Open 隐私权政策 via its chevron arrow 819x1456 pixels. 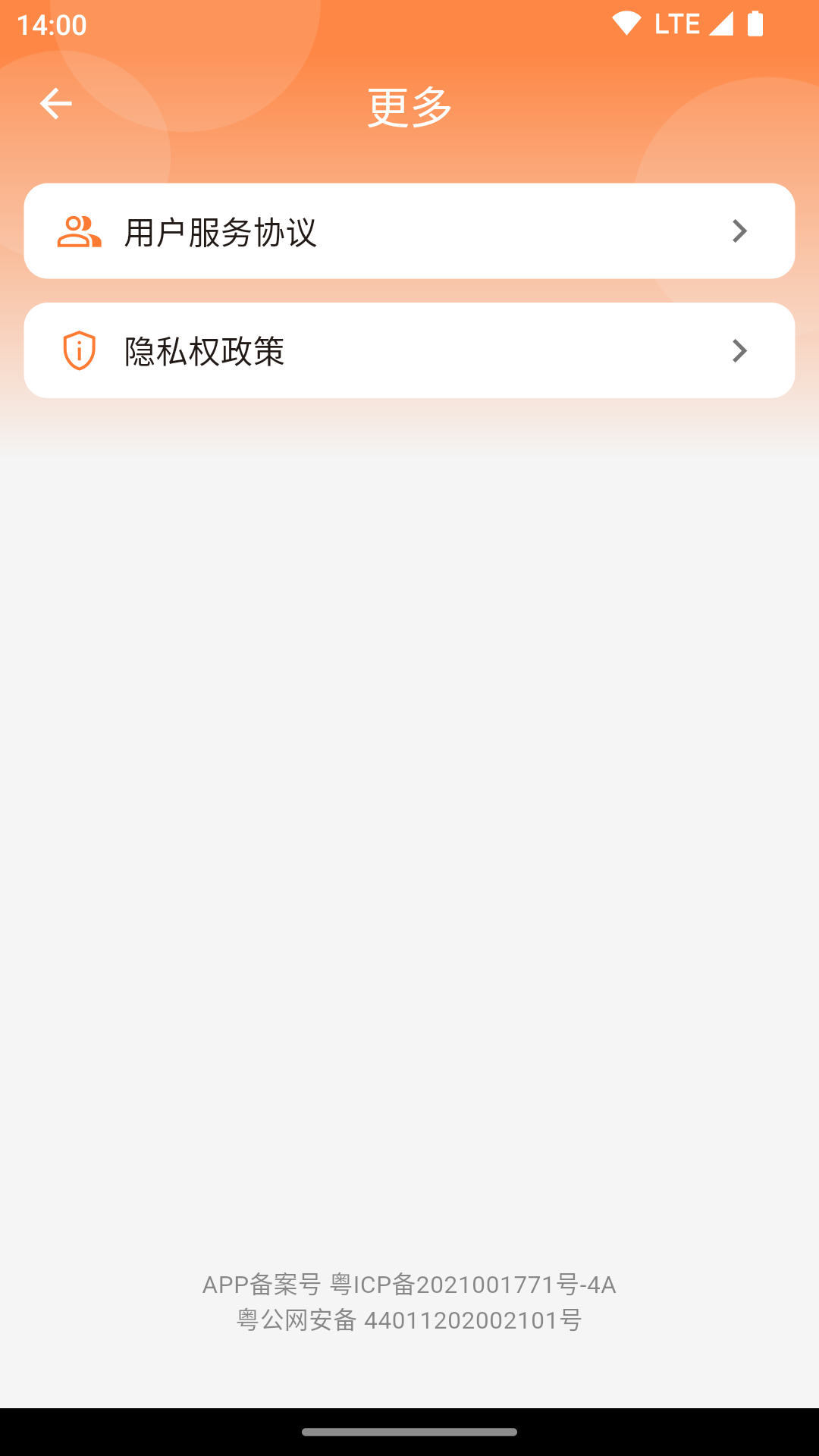point(740,350)
